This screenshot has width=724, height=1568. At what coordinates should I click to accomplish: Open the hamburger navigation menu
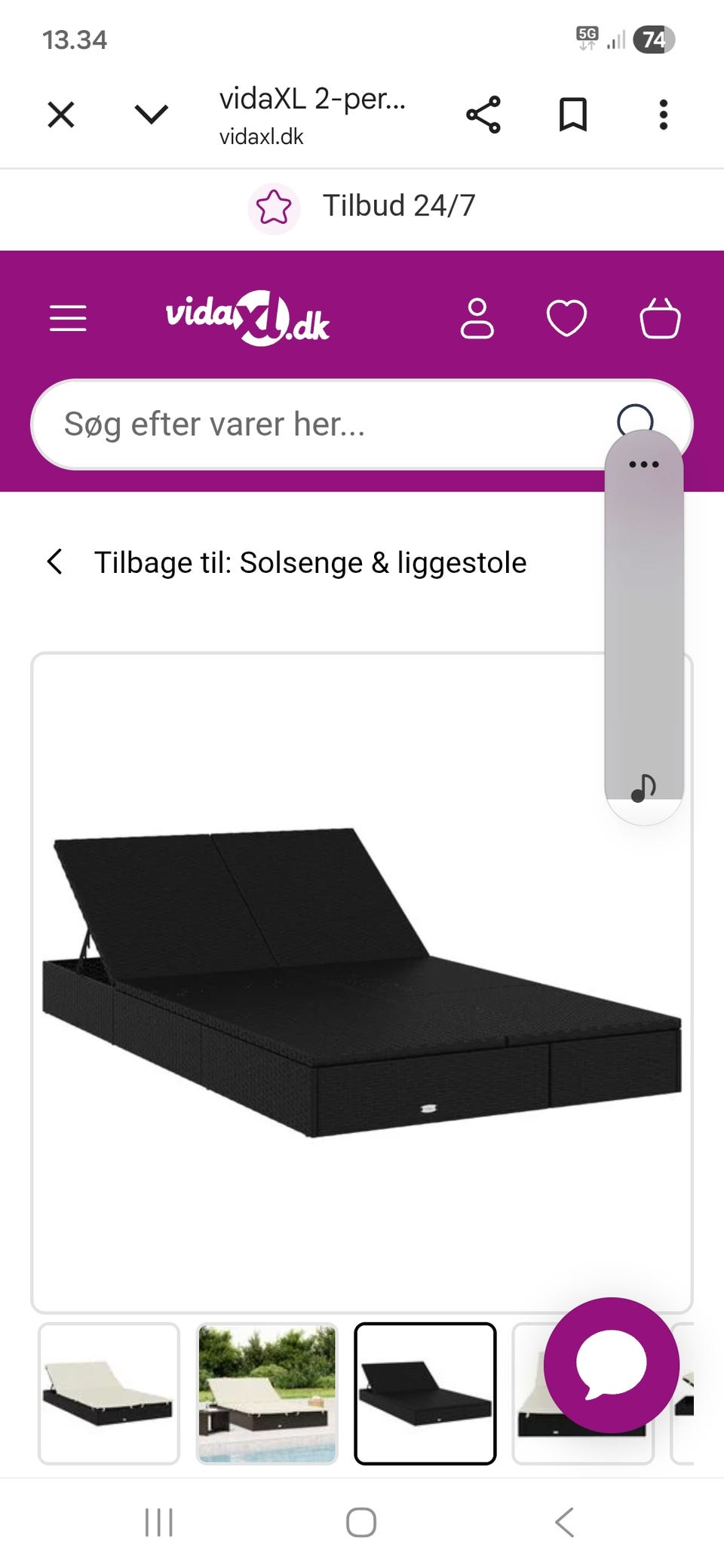68,318
